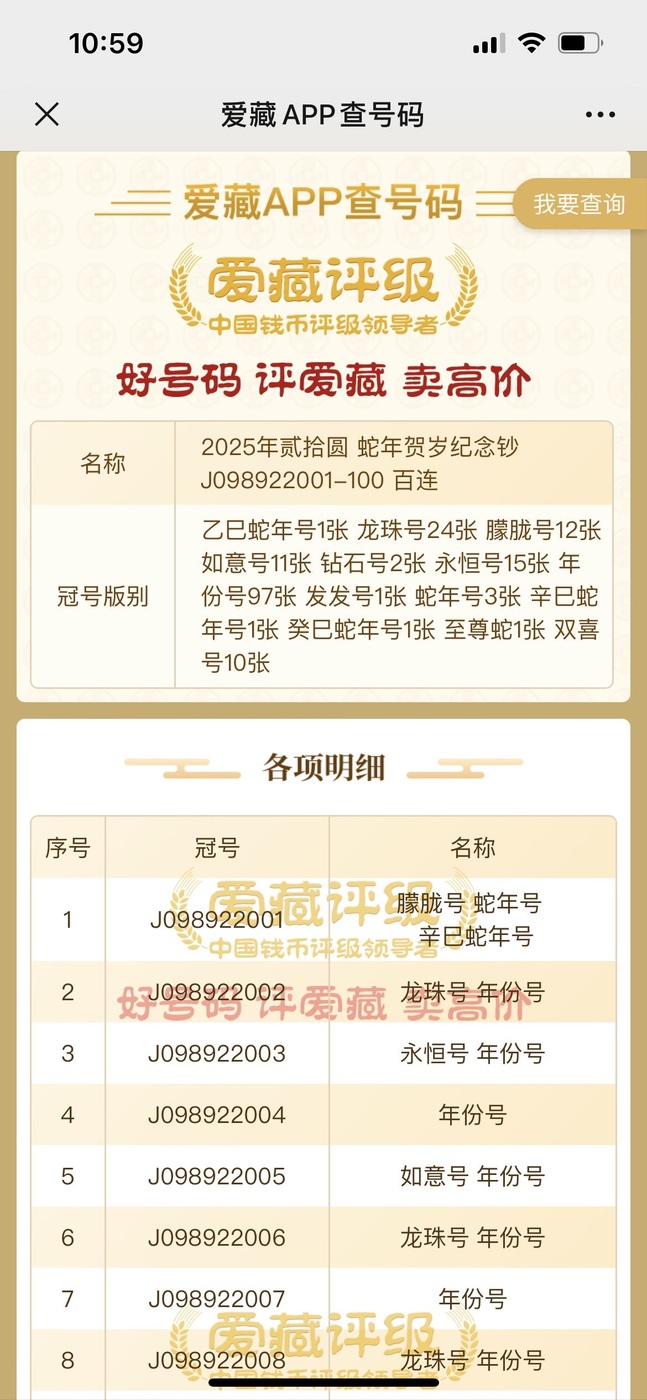Tap the 我要查询 button
This screenshot has height=1400, width=647.
(x=580, y=204)
